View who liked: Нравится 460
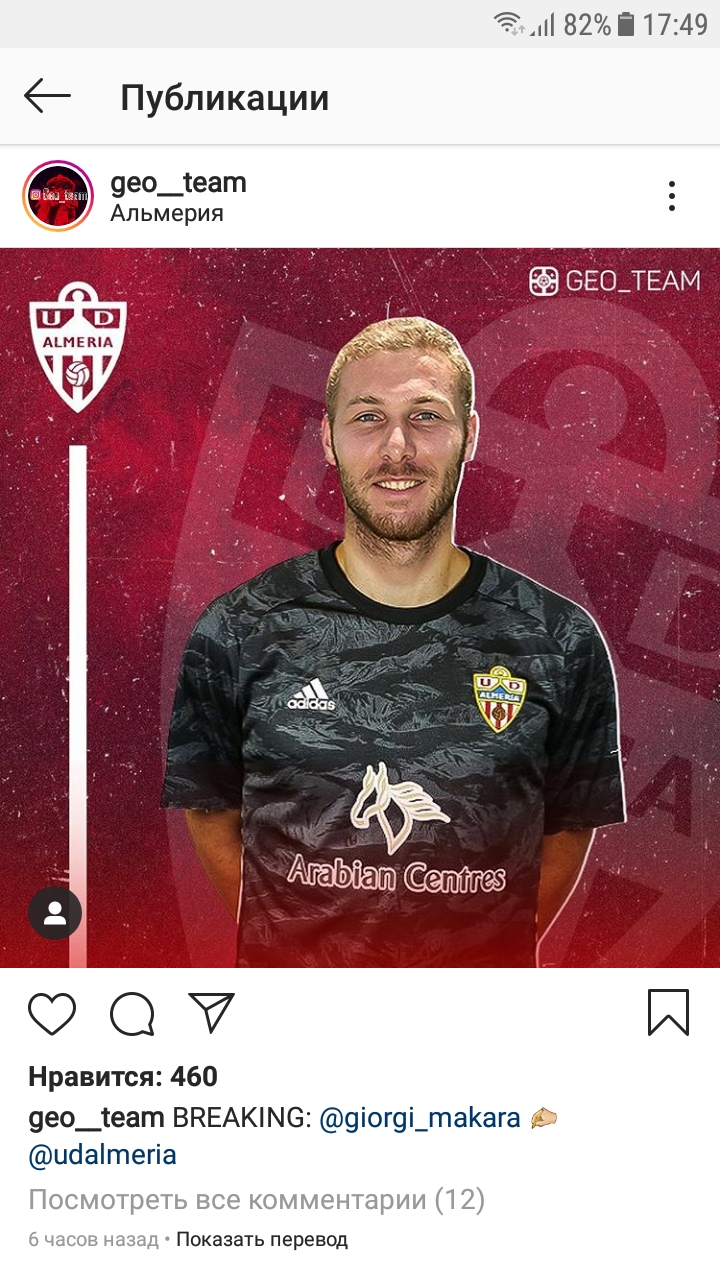This screenshot has width=720, height=1280. [122, 1076]
